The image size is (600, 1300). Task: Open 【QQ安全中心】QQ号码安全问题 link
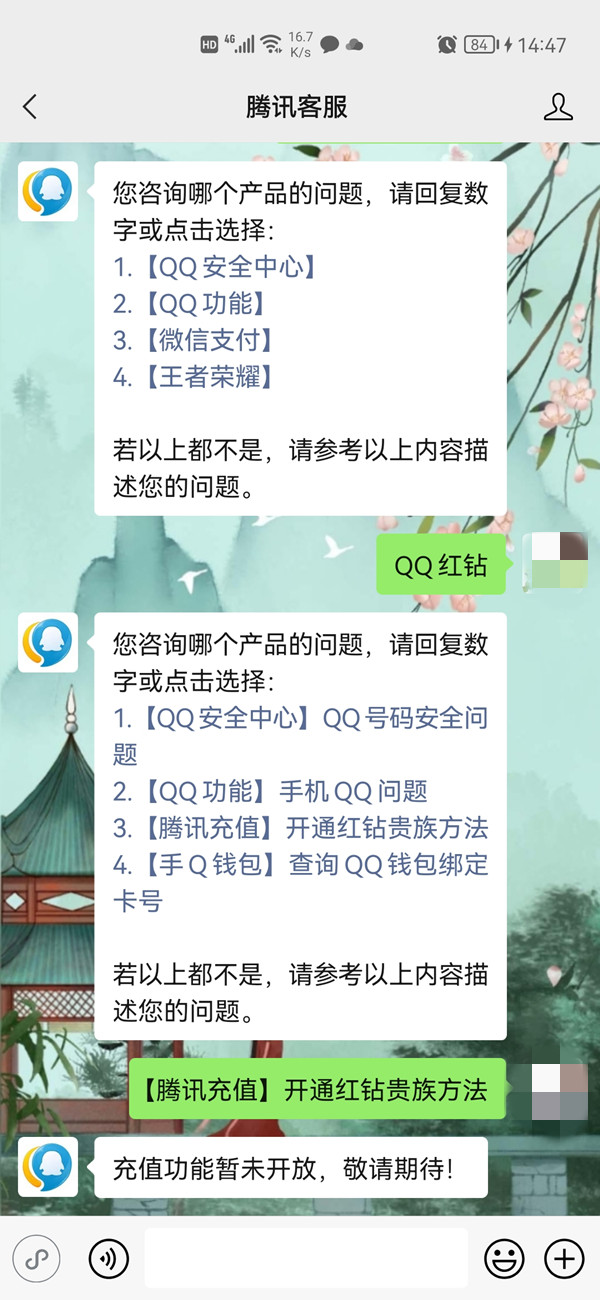[x=300, y=718]
